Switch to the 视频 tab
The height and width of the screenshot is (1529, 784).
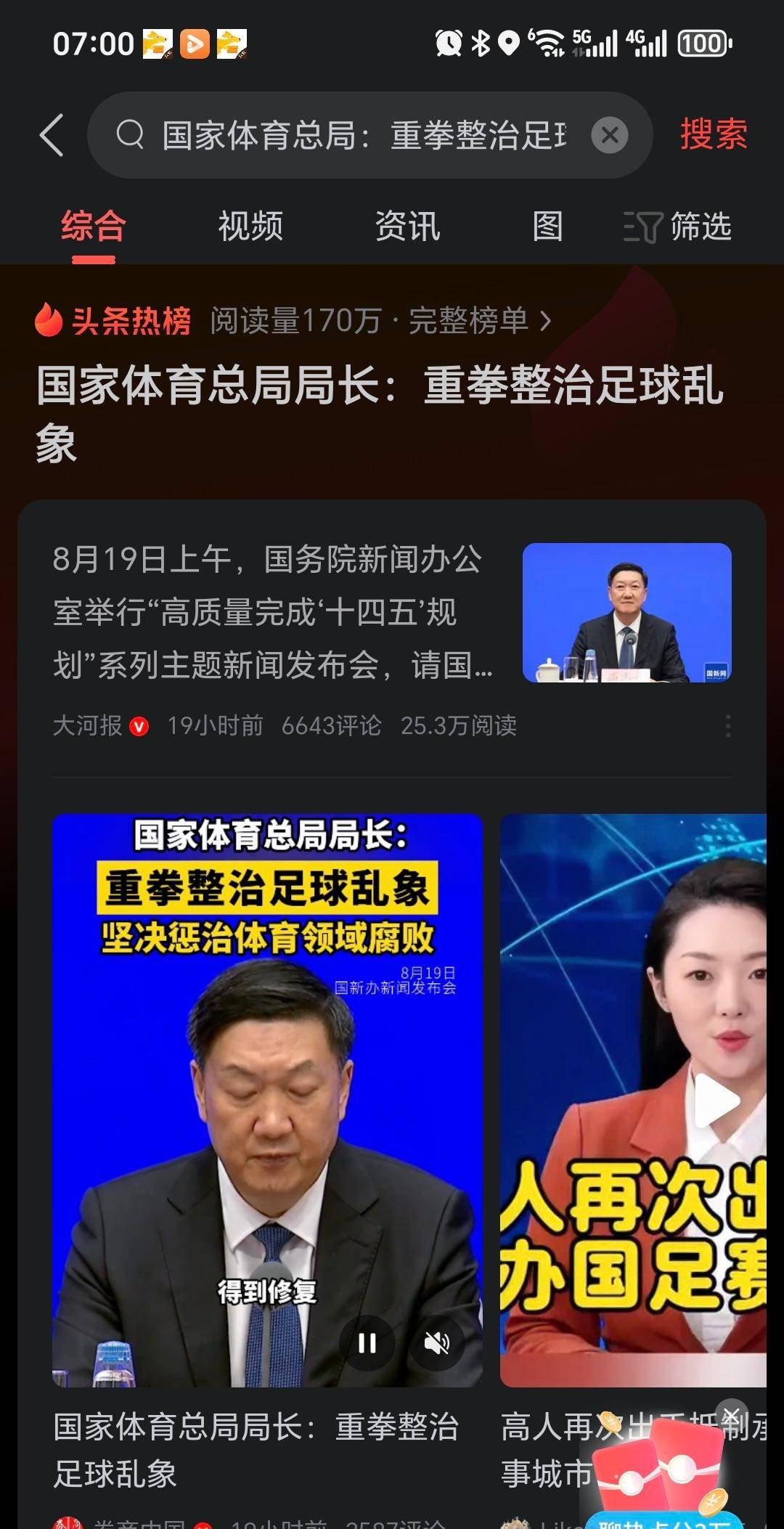click(250, 227)
